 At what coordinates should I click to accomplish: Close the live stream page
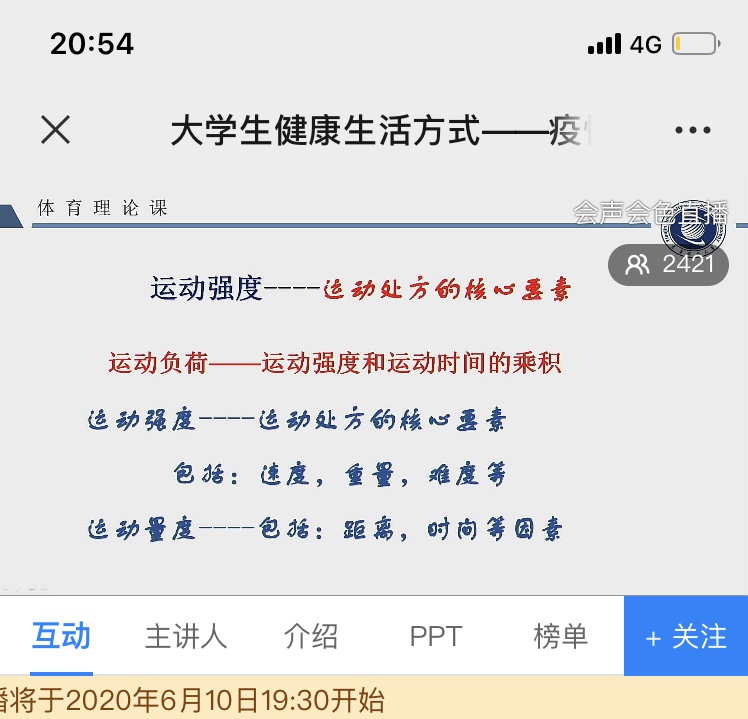55,130
